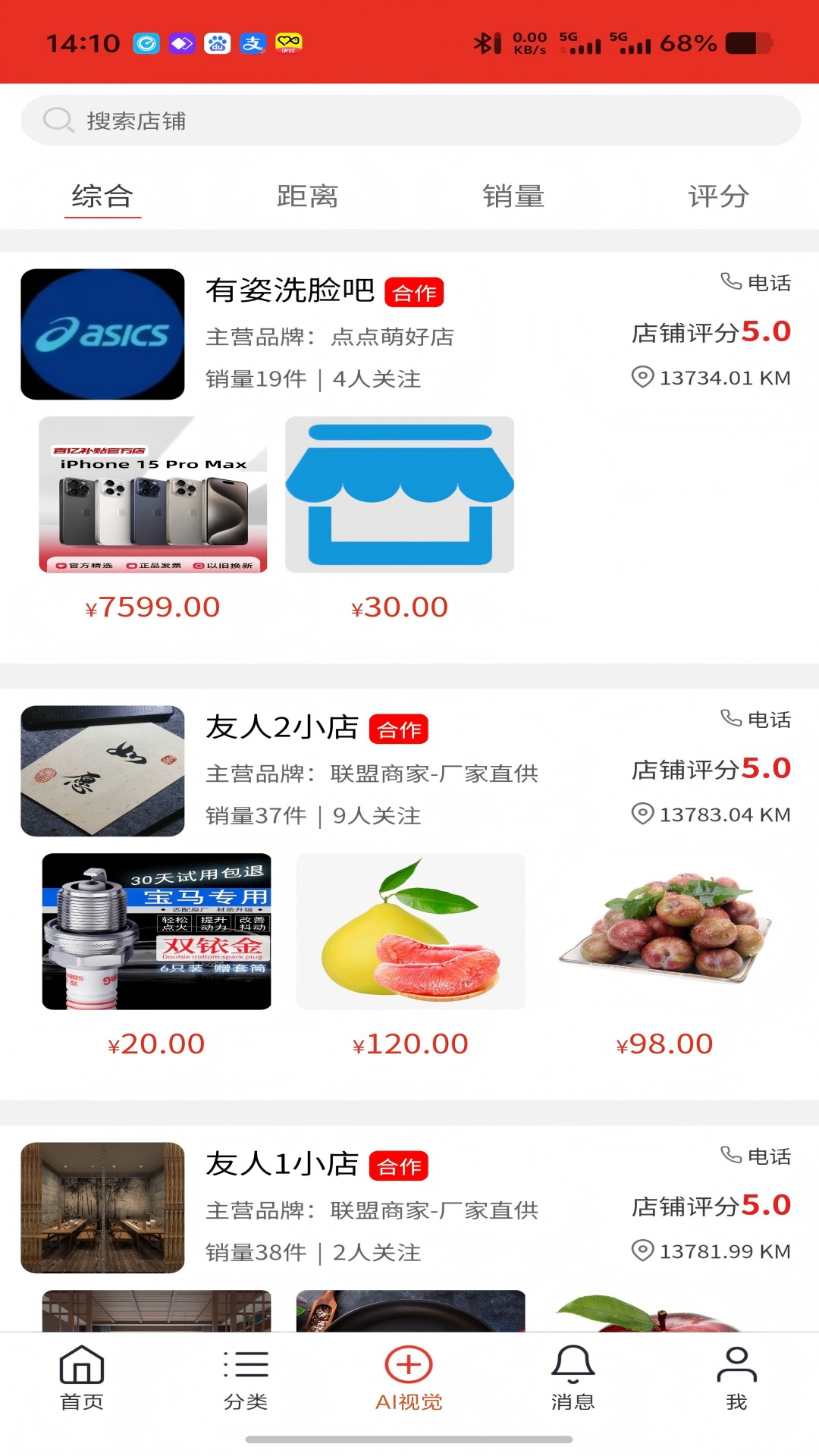
Task: Open the 综合 sorting tab
Action: (x=102, y=196)
